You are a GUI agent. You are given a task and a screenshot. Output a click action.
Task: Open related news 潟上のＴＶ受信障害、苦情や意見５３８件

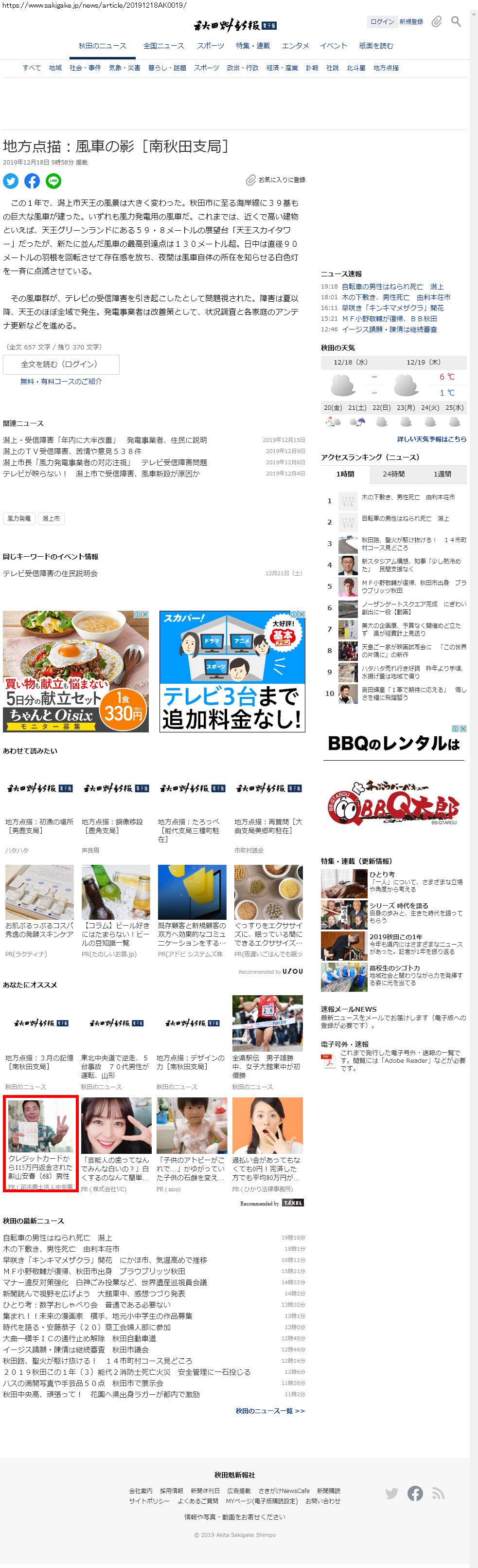coord(72,451)
